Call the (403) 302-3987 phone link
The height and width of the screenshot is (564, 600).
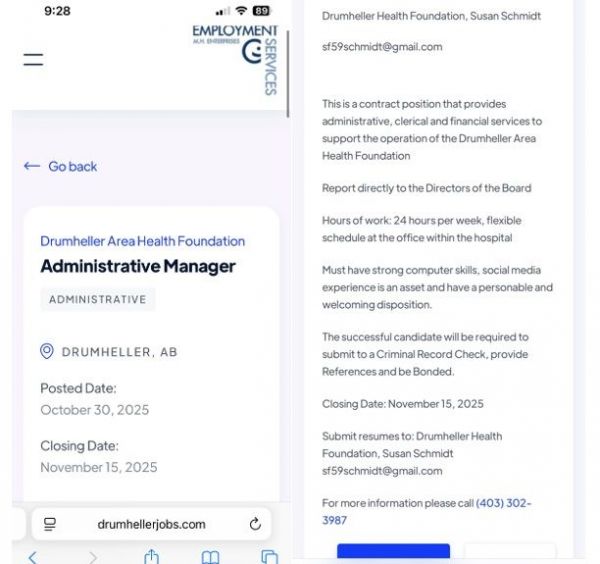[x=503, y=503]
